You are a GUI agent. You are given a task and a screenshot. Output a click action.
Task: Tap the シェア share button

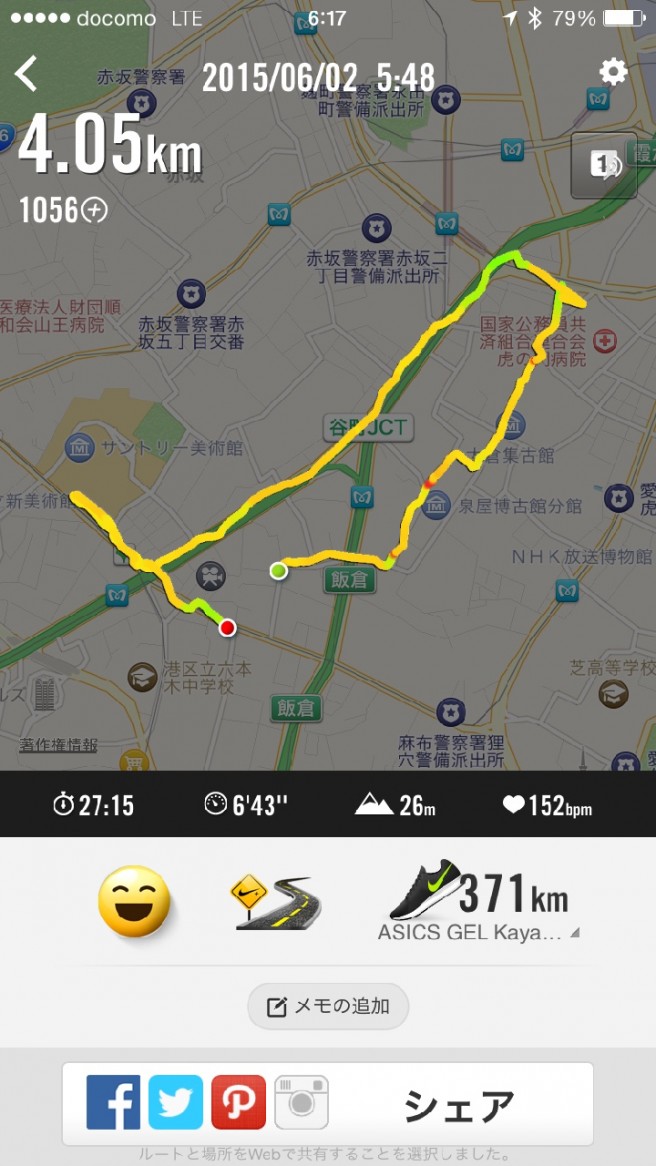pyautogui.click(x=459, y=1105)
